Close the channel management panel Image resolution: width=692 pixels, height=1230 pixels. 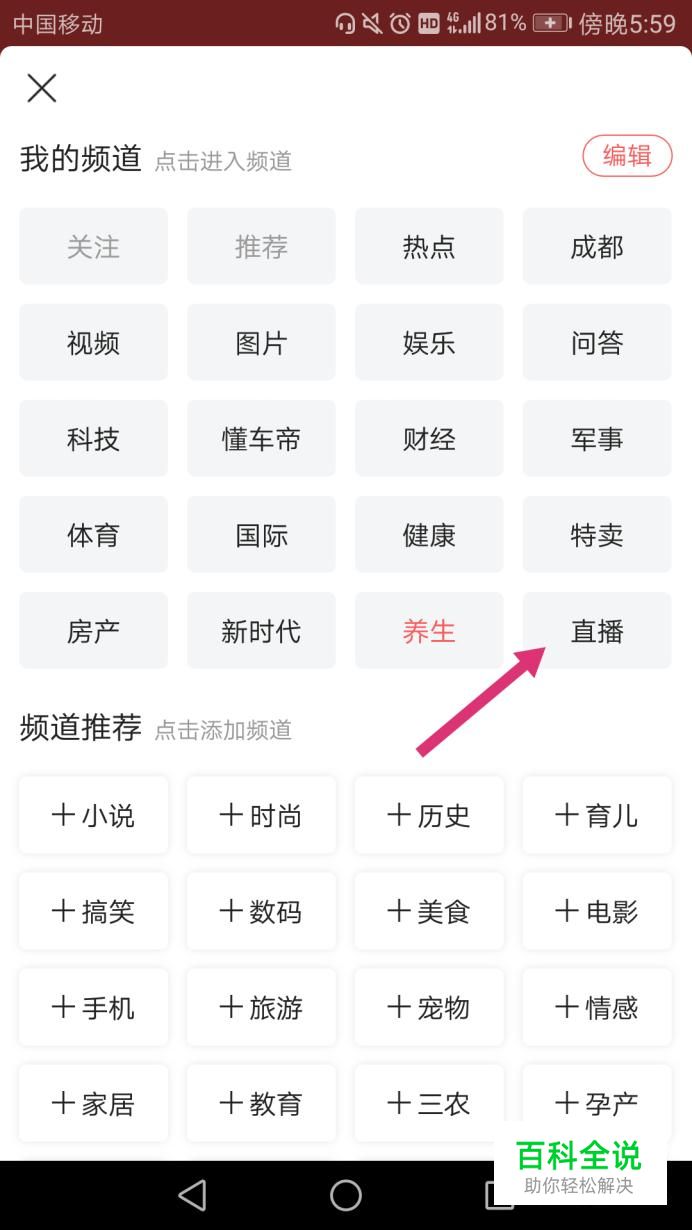42,88
